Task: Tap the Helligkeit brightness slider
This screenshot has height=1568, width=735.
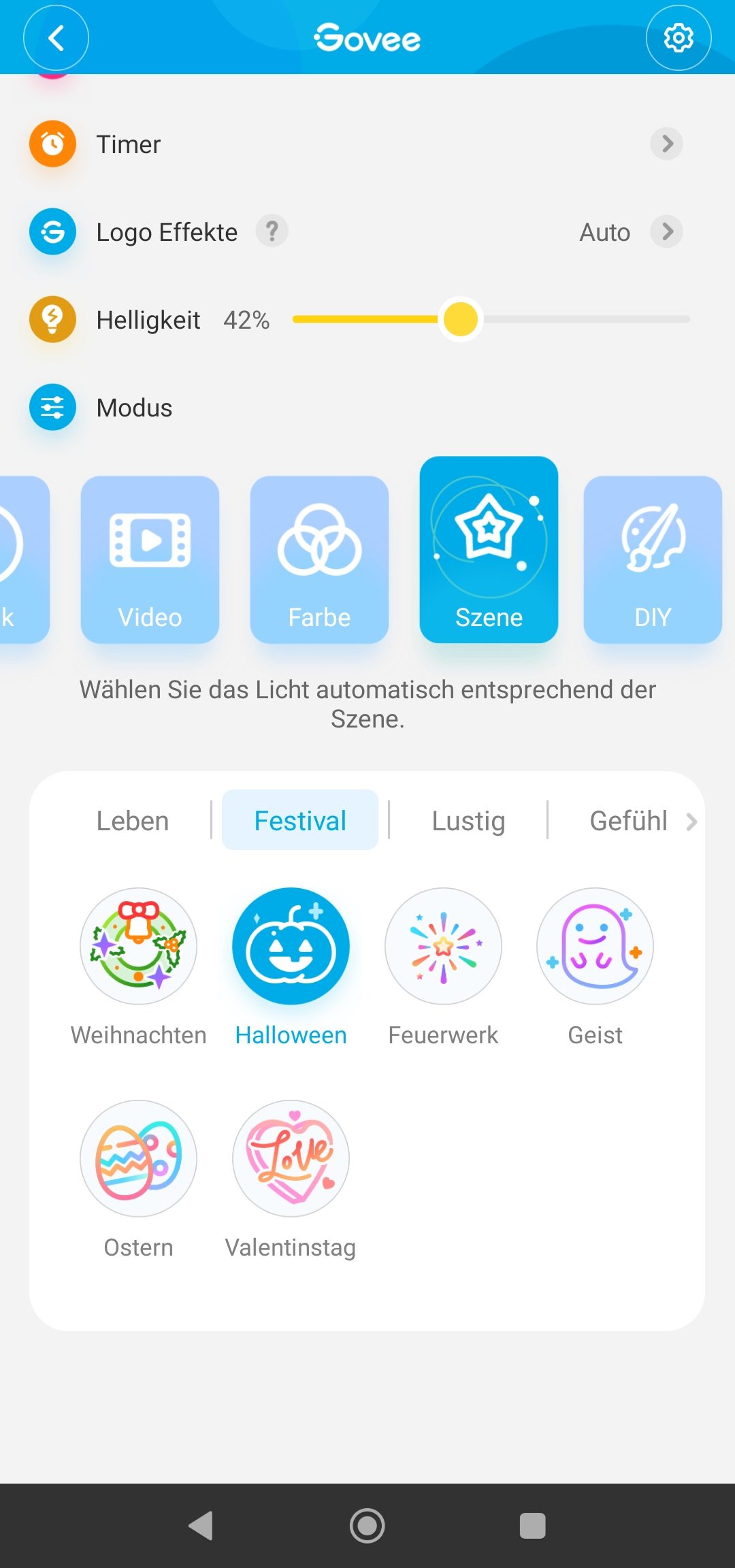Action: (x=491, y=319)
